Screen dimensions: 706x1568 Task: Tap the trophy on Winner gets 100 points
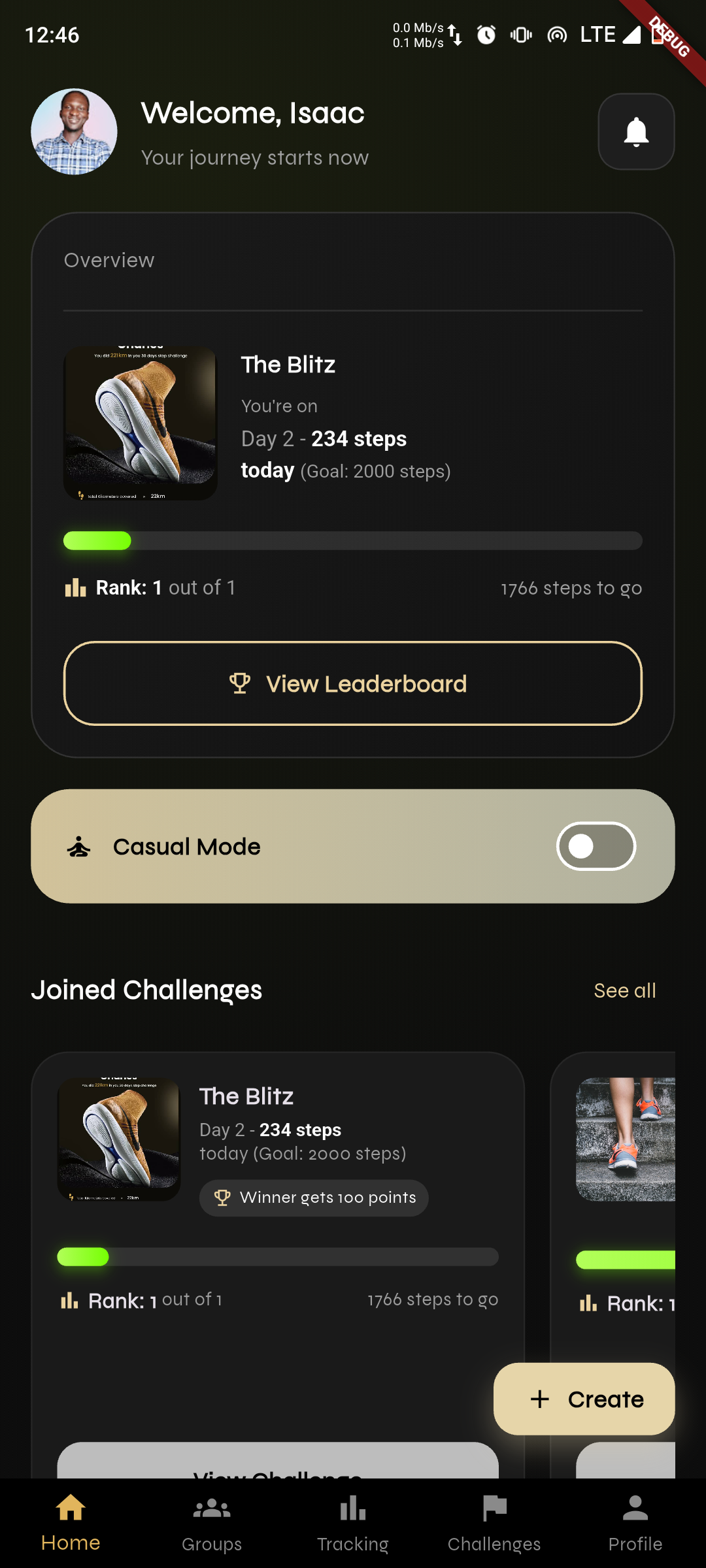click(x=223, y=1198)
